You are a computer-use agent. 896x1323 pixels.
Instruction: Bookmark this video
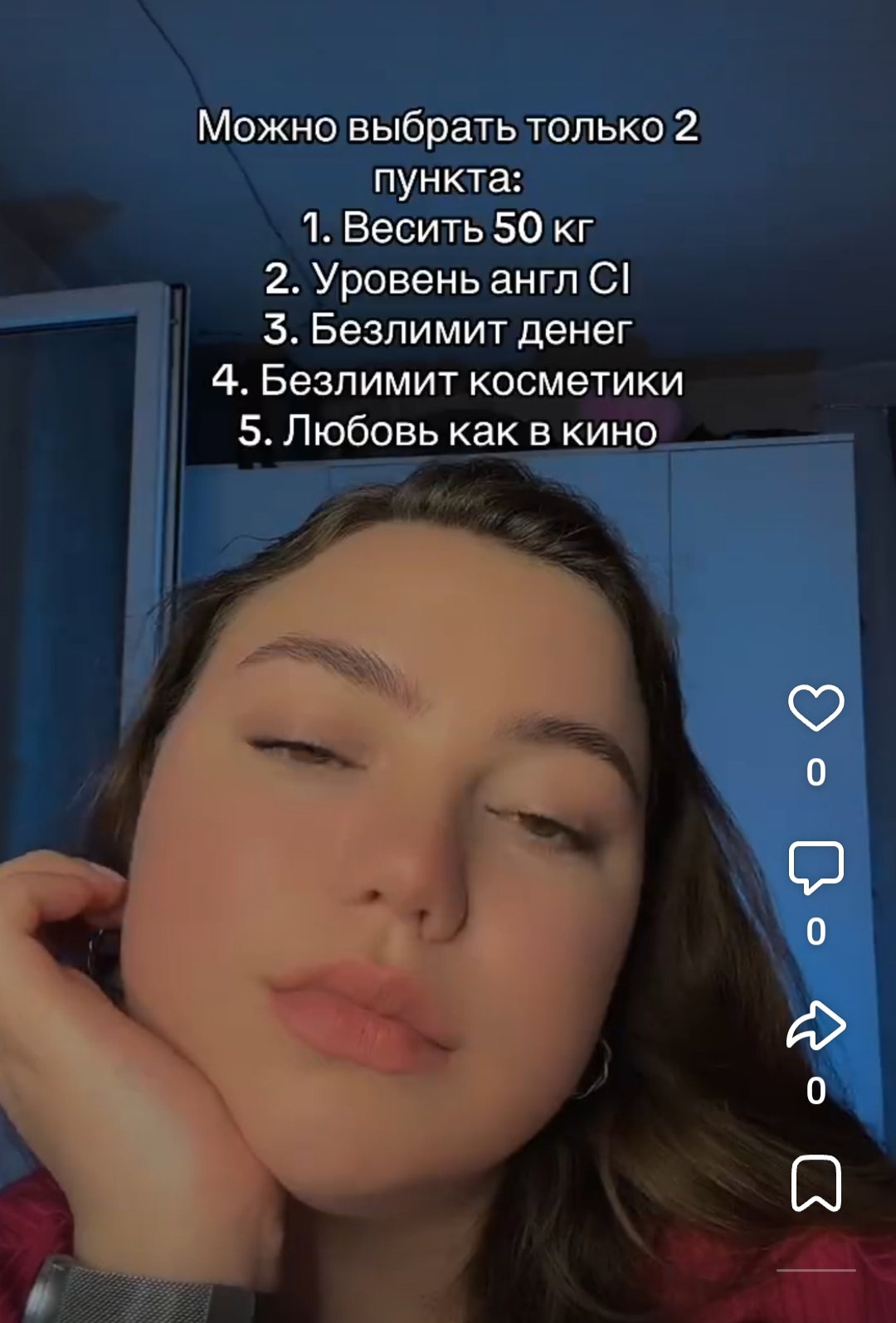coord(816,1182)
